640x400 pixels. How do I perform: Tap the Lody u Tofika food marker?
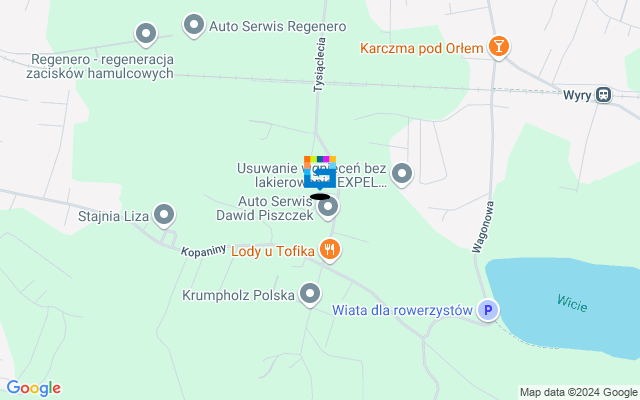[331, 250]
